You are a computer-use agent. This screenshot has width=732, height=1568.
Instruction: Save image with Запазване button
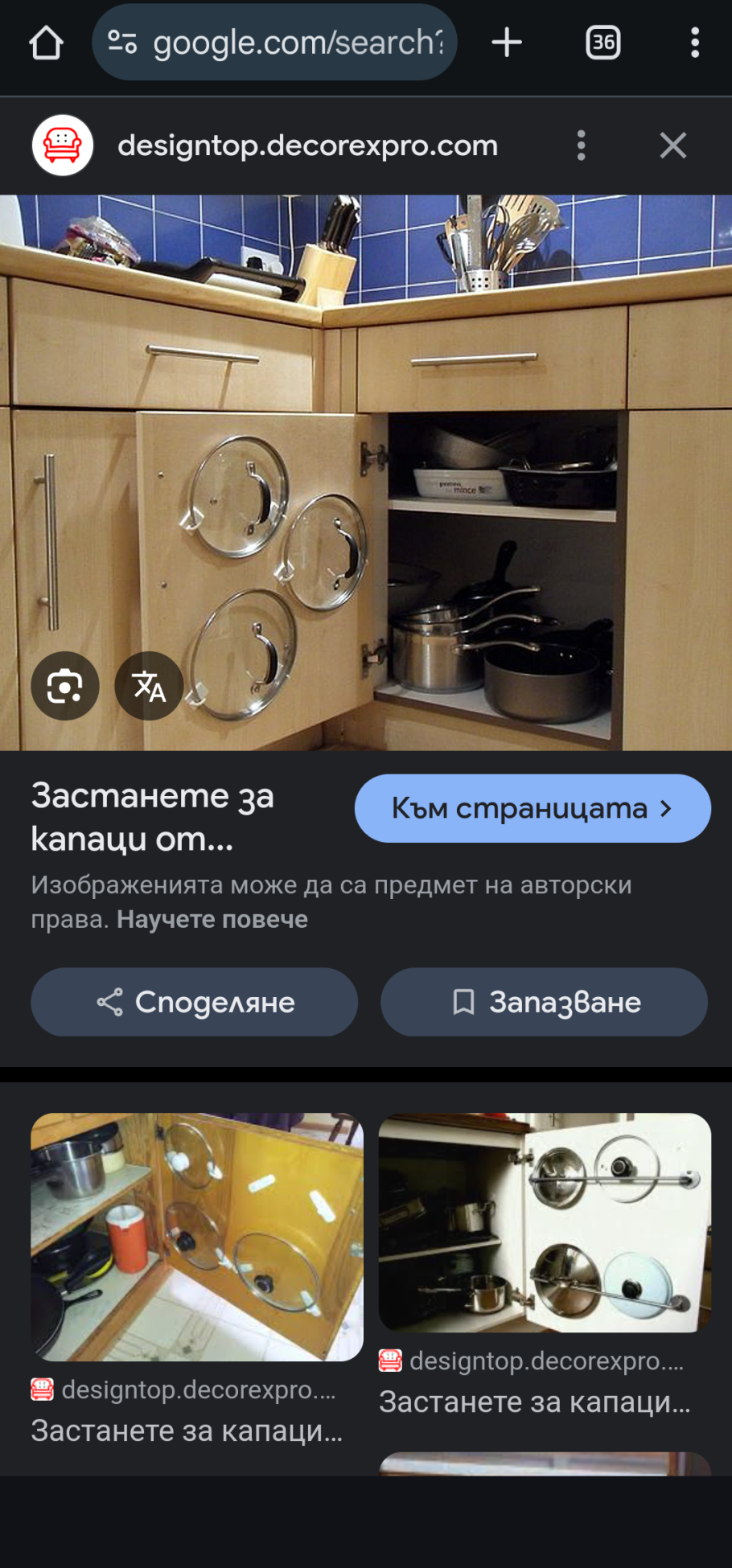point(544,1002)
